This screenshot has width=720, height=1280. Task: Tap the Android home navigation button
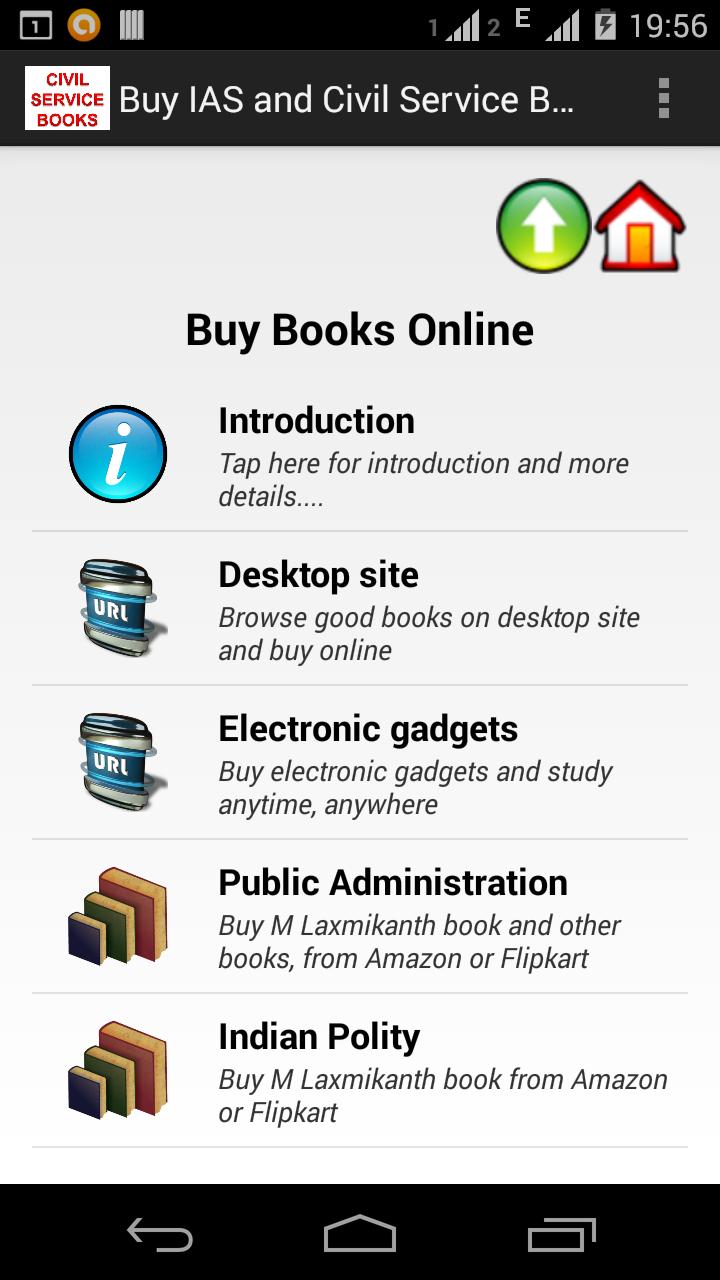tap(360, 1236)
